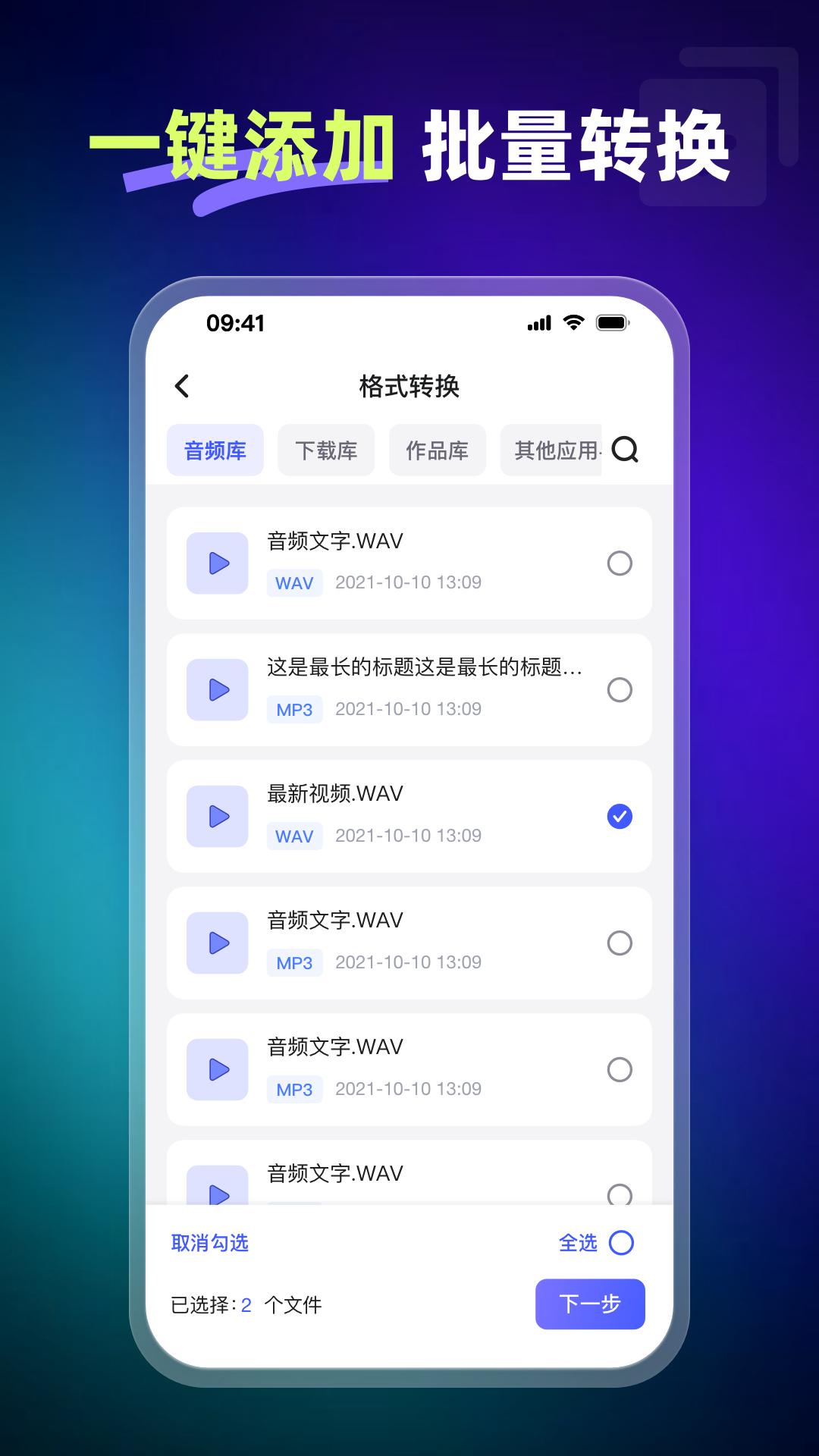Play the bottom-most audio file
The image size is (819, 1456).
(x=217, y=1191)
